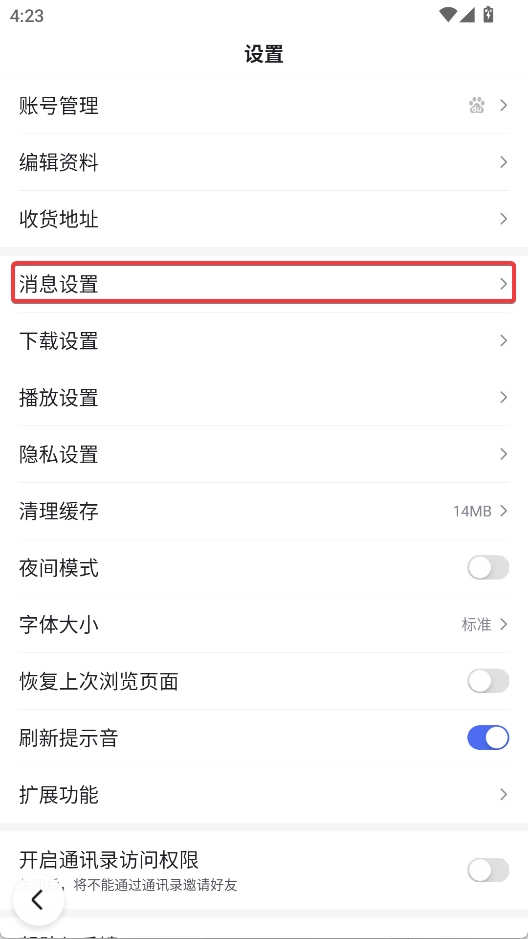Open 消息设置 message settings
This screenshot has width=528, height=939.
264,283
